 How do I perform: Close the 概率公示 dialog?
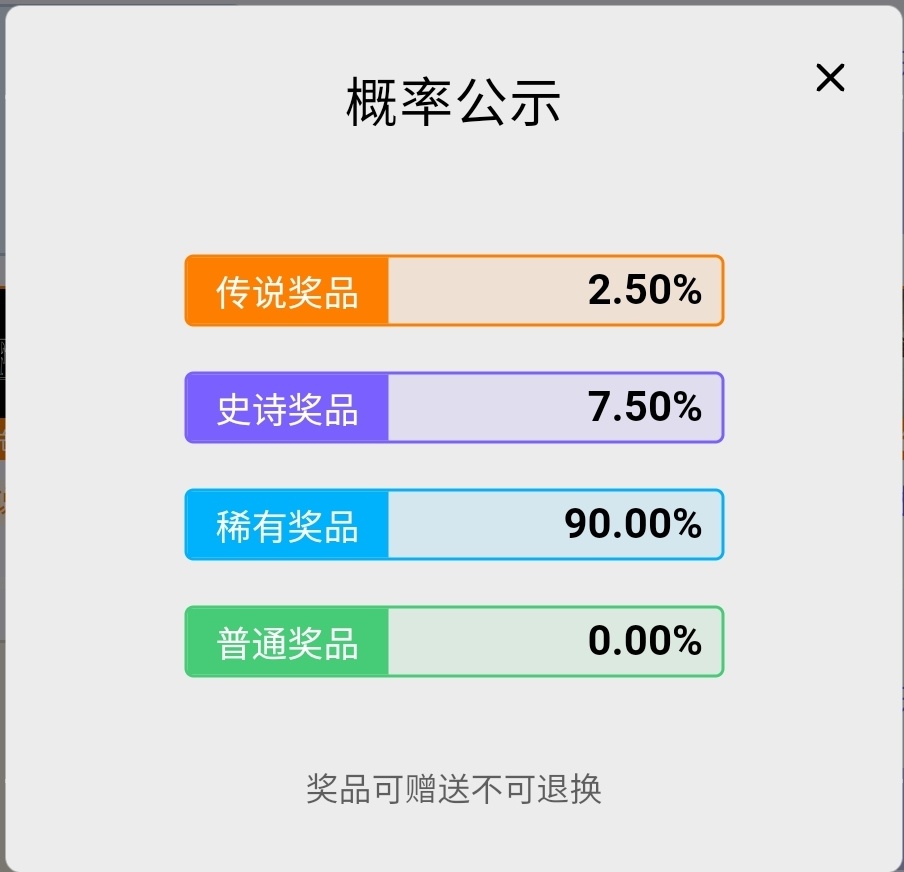(x=830, y=78)
